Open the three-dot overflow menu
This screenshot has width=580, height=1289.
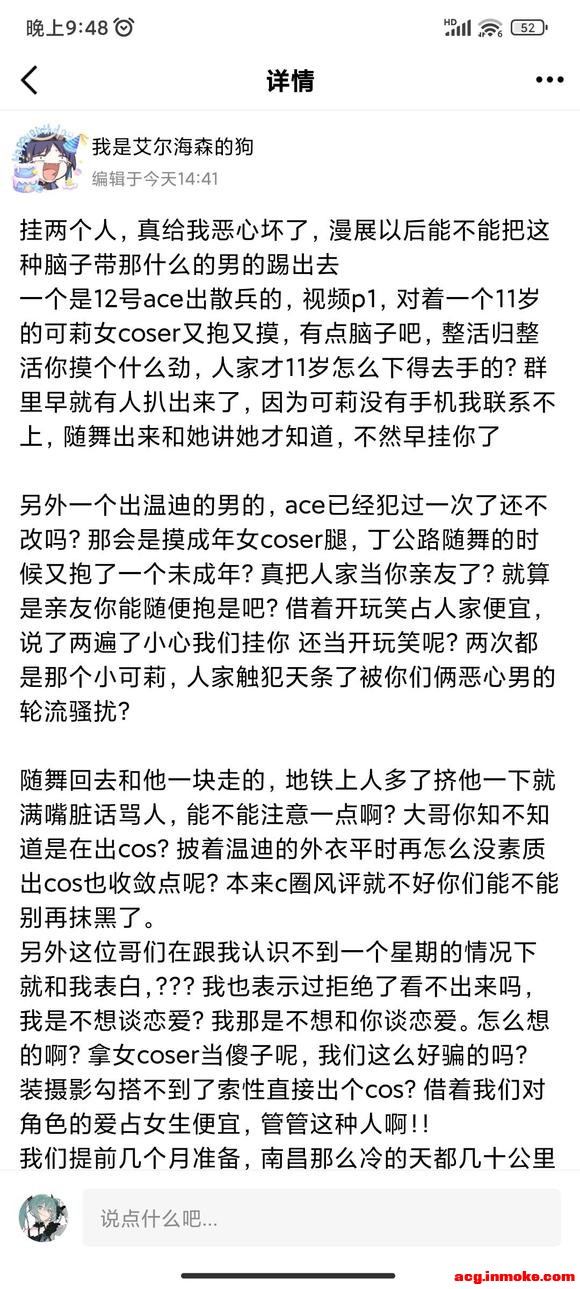click(x=549, y=81)
